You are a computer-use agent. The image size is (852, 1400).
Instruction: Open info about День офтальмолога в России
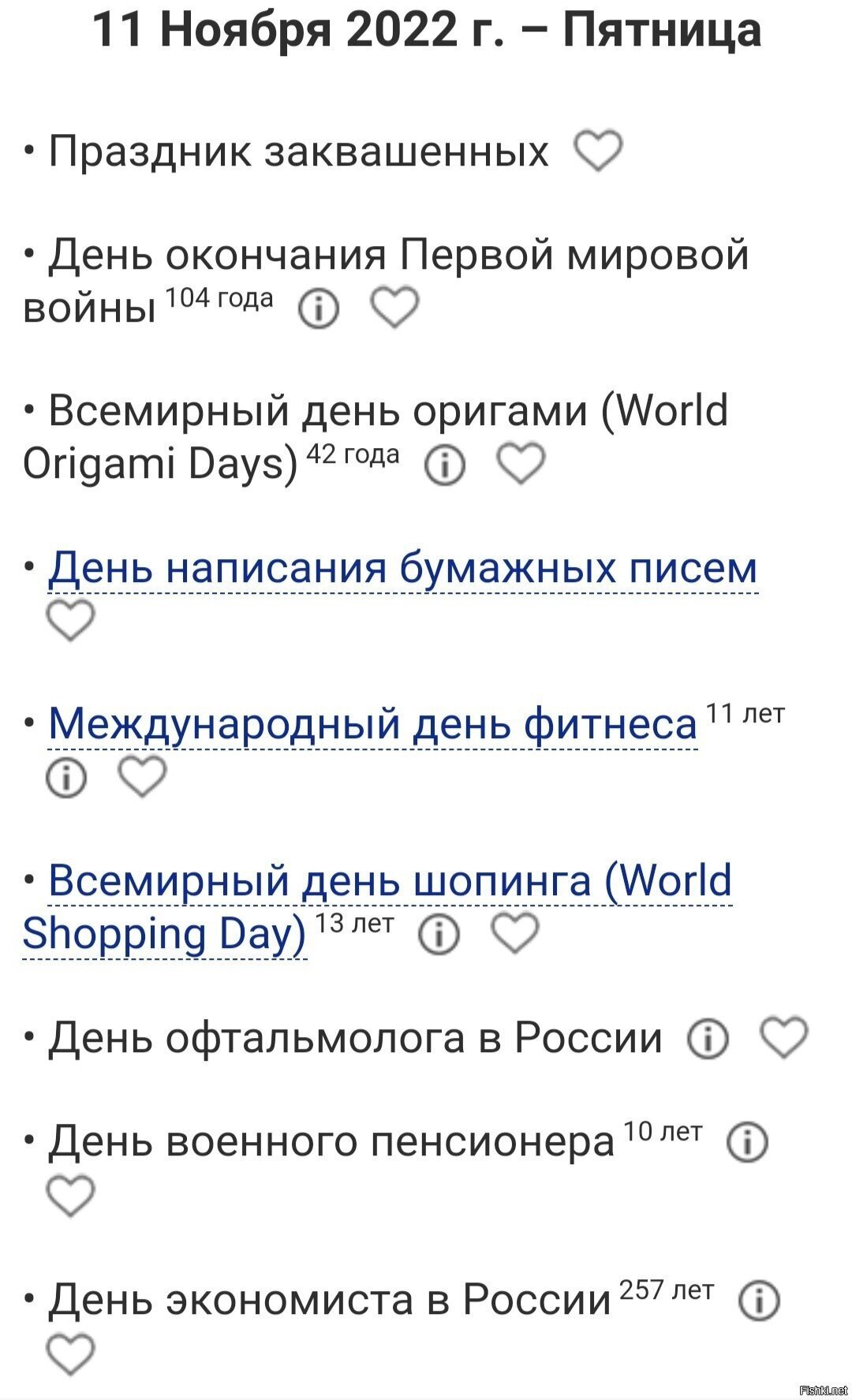(x=708, y=1039)
